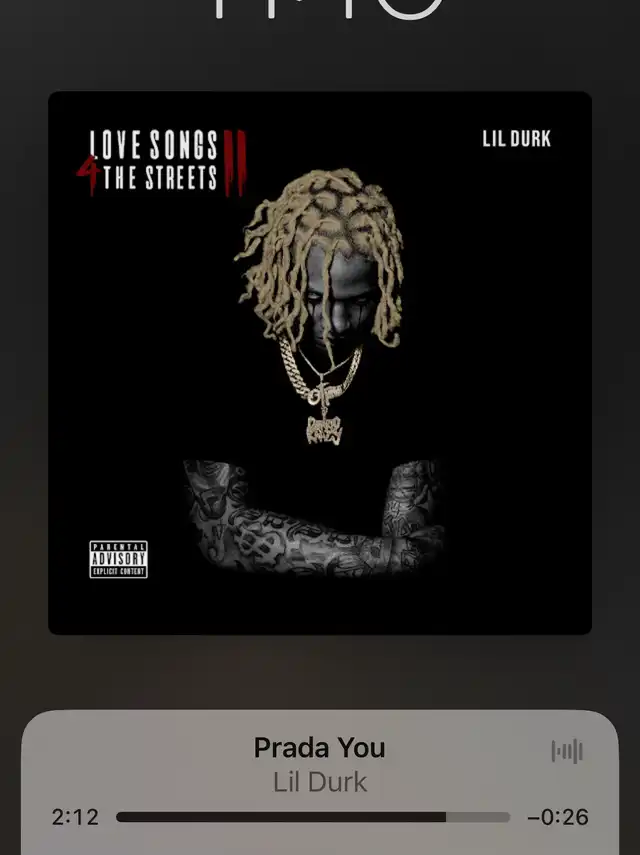Tap the playback progress bar to seek

(313, 817)
